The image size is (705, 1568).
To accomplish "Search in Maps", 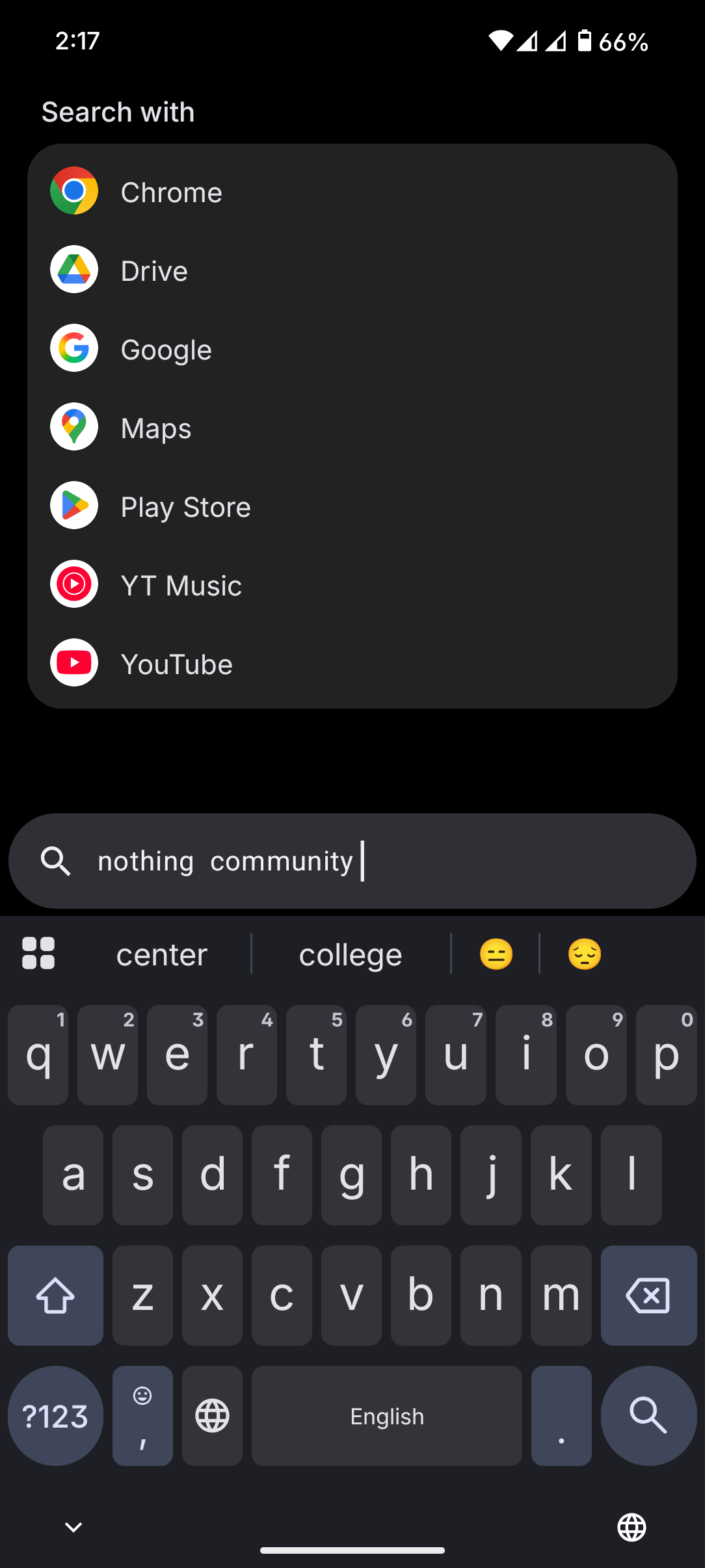I will click(x=156, y=428).
